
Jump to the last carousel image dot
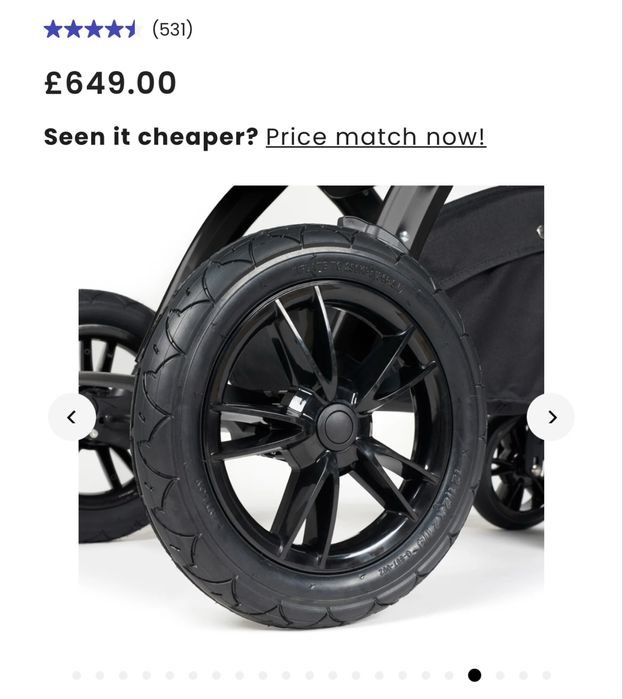click(547, 675)
